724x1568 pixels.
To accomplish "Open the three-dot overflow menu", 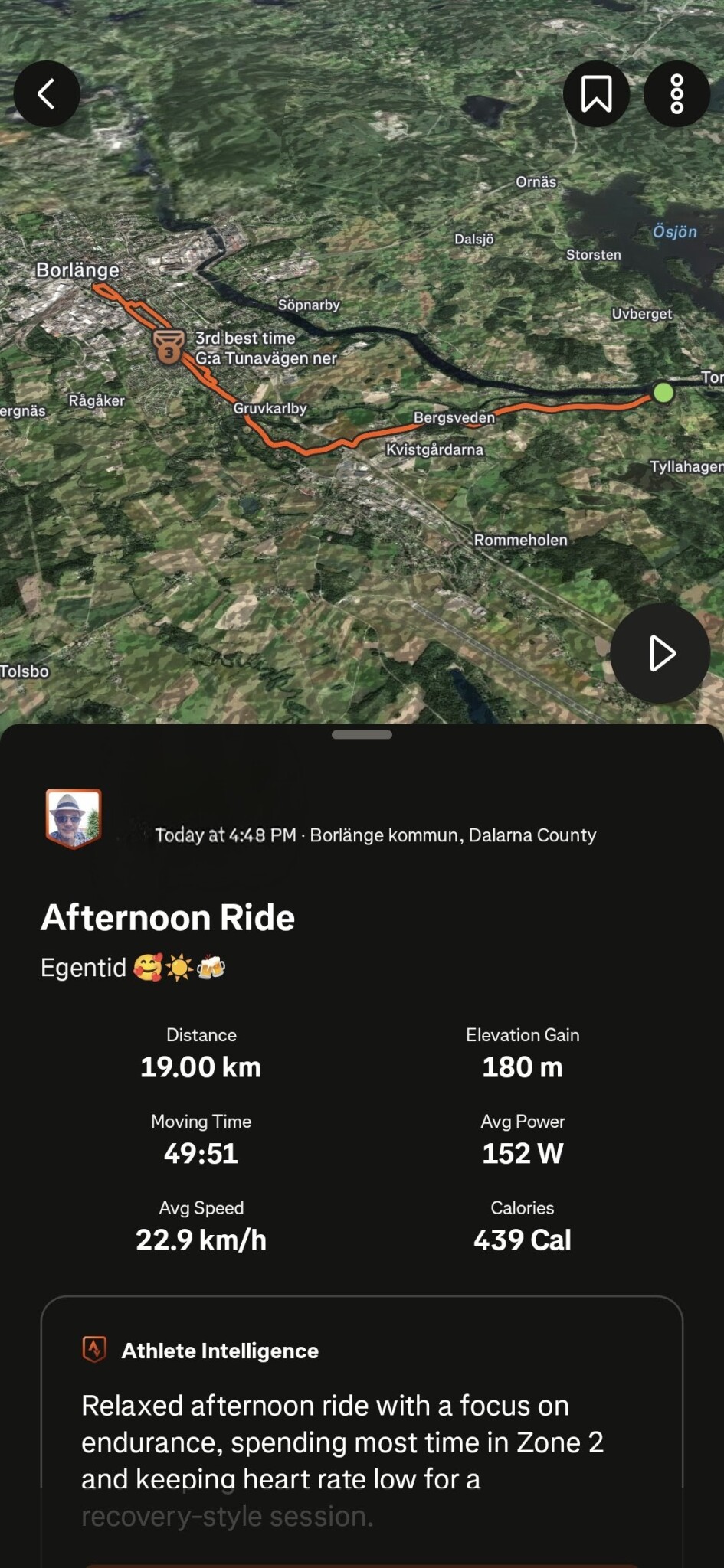I will (676, 94).
